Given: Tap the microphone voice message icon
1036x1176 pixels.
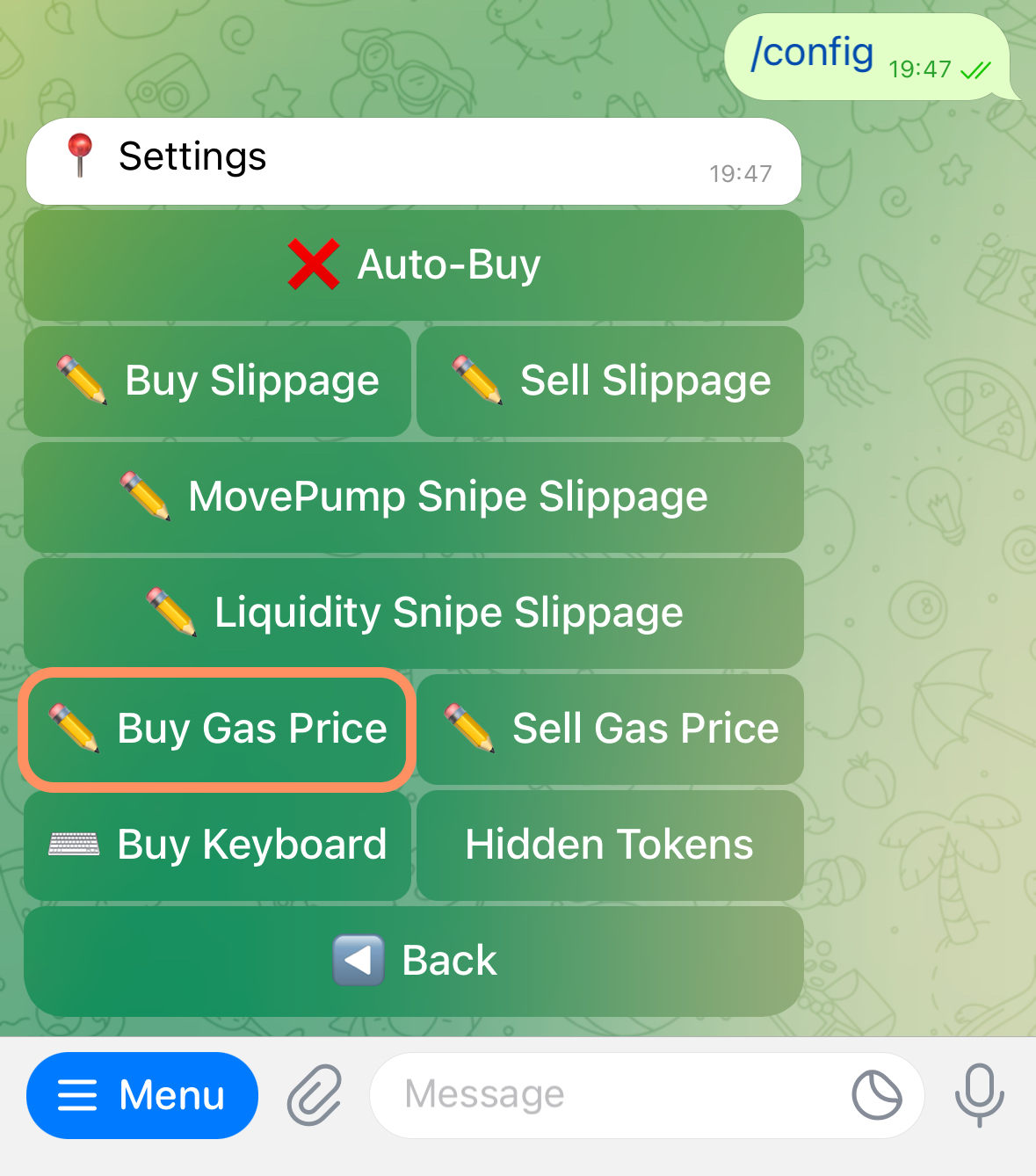Looking at the screenshot, I should (979, 1095).
